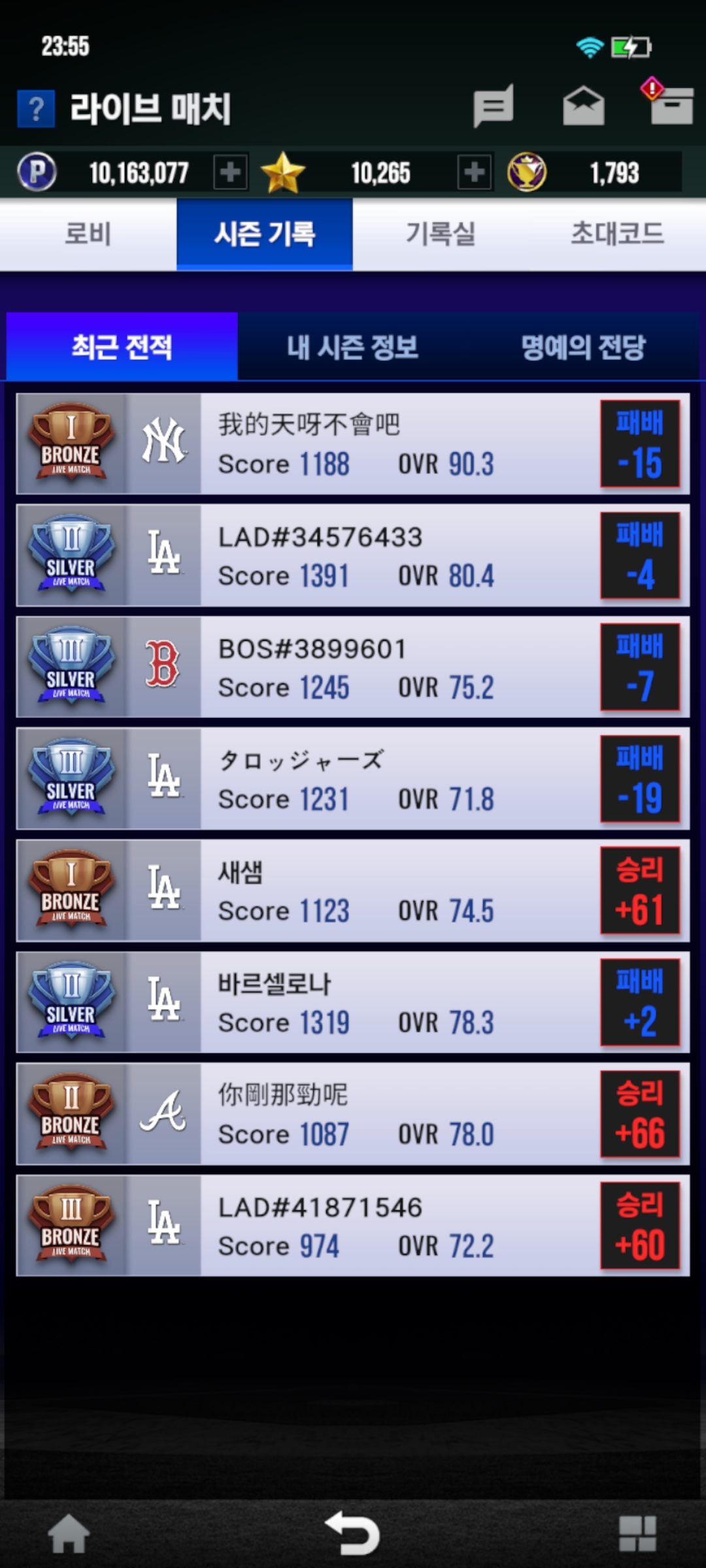Image resolution: width=706 pixels, height=1568 pixels.
Task: Open the help question mark icon
Action: pyautogui.click(x=36, y=108)
